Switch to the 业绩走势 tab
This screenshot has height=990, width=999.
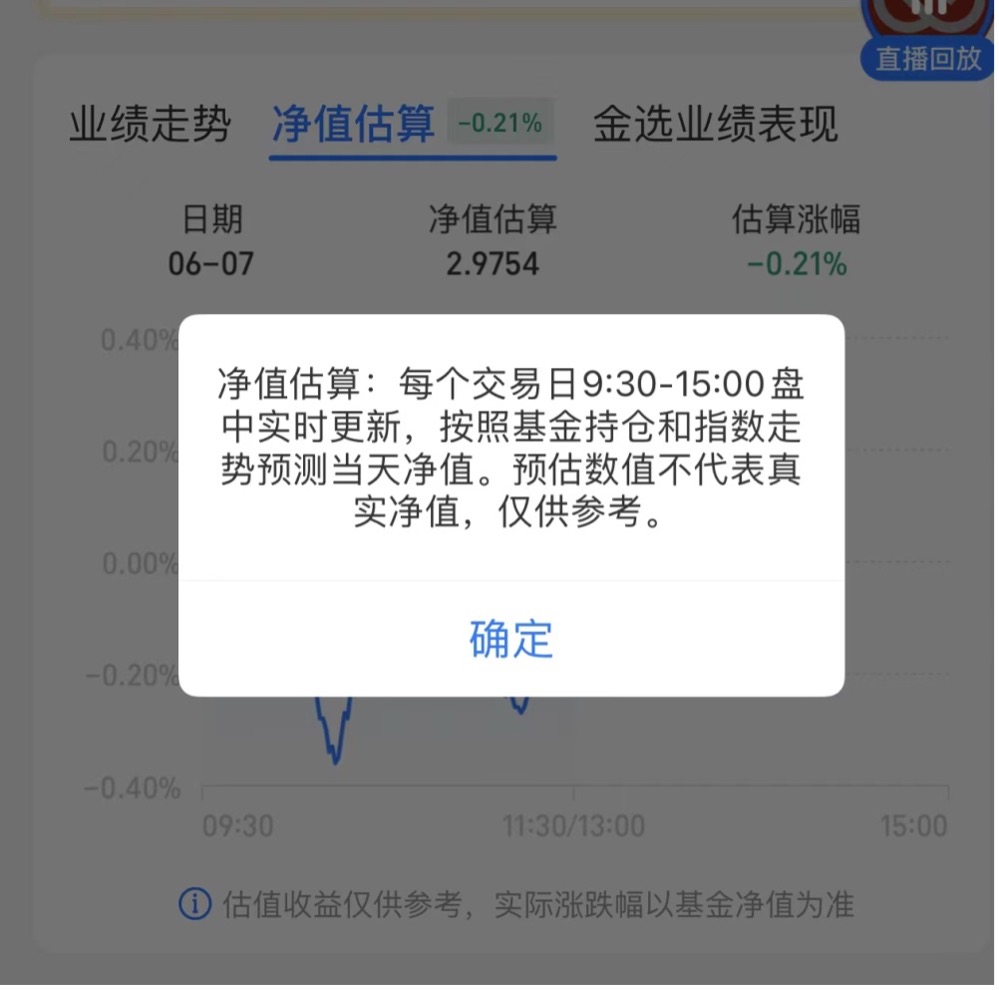tap(150, 125)
